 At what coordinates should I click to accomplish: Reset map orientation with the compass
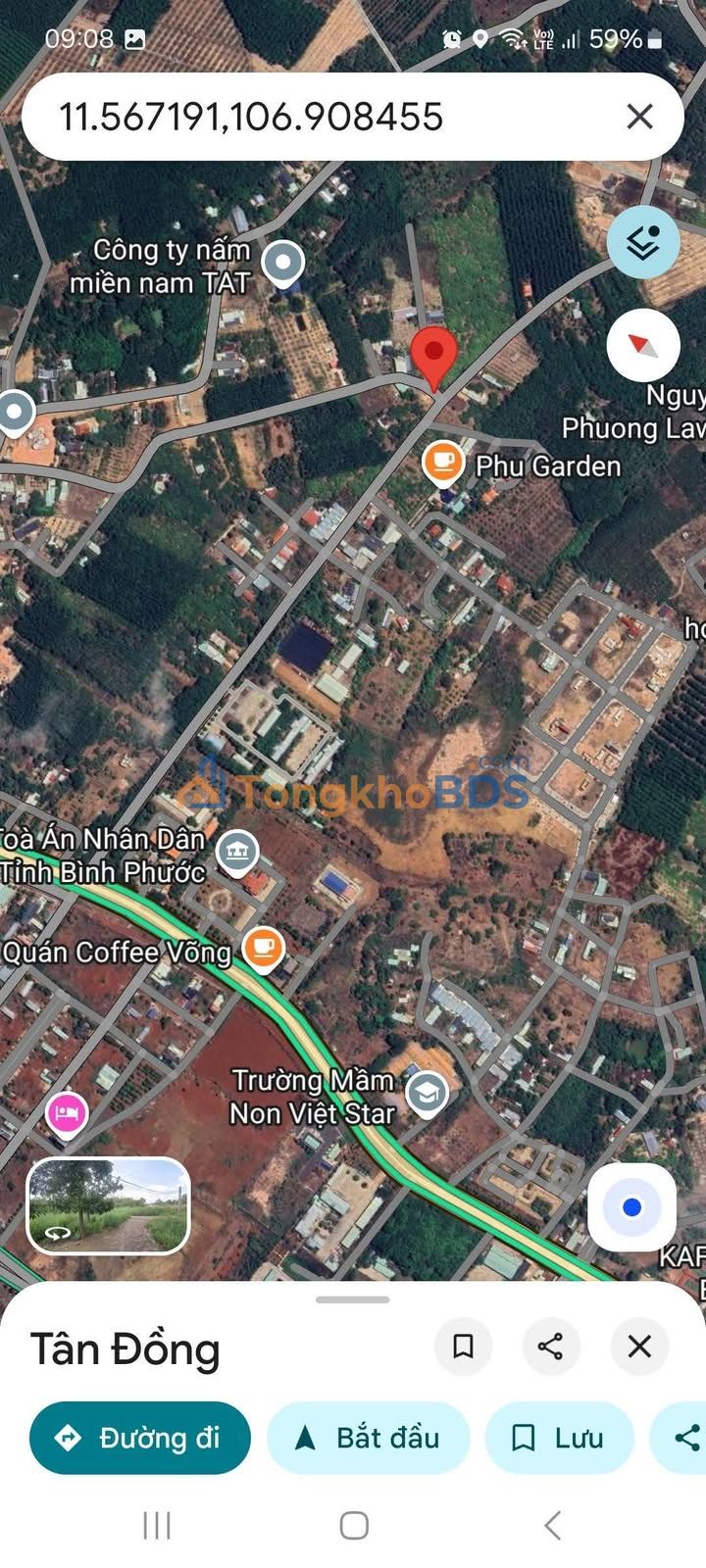(x=643, y=346)
